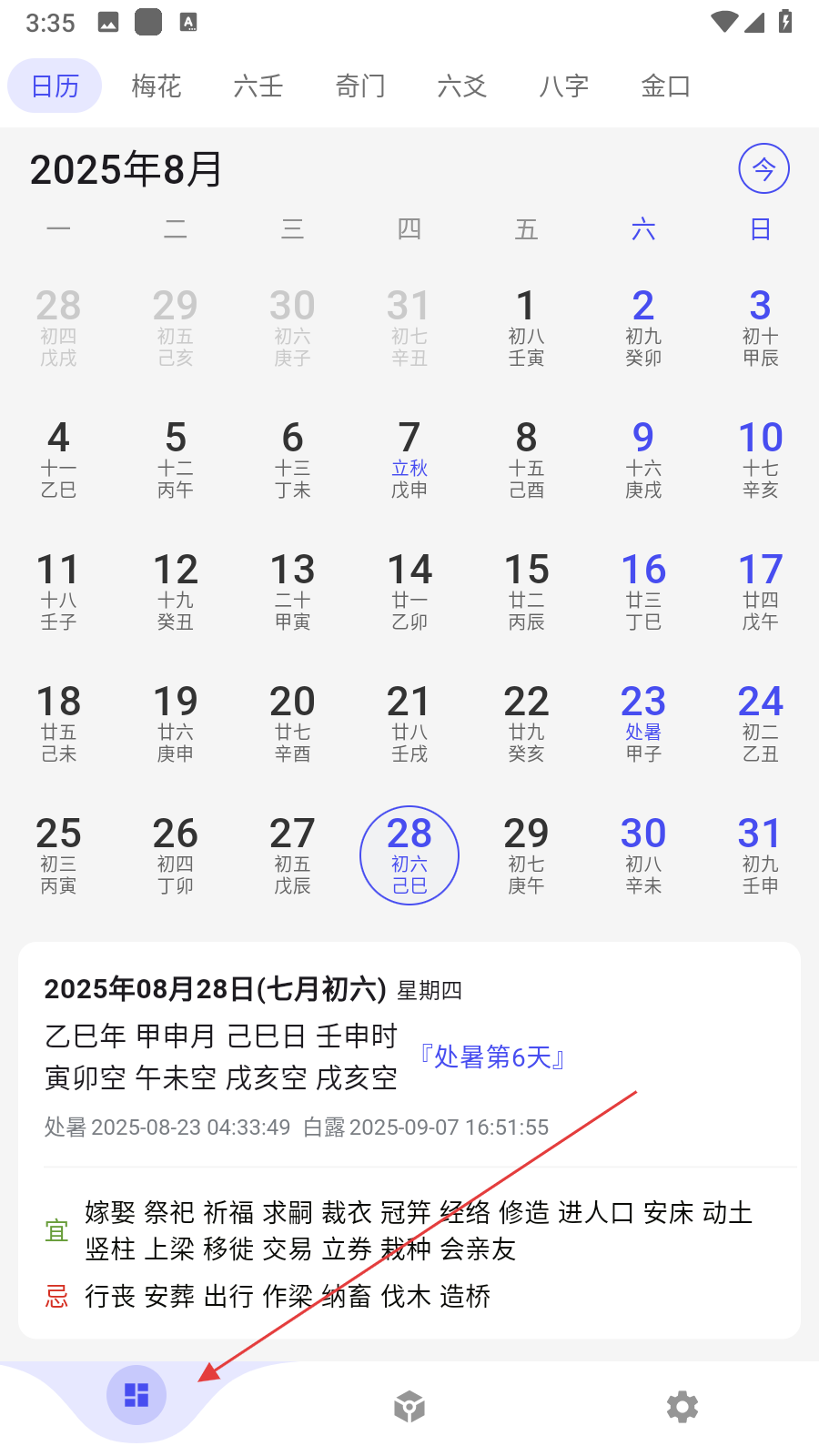Select August 23 处暑 date

(643, 723)
